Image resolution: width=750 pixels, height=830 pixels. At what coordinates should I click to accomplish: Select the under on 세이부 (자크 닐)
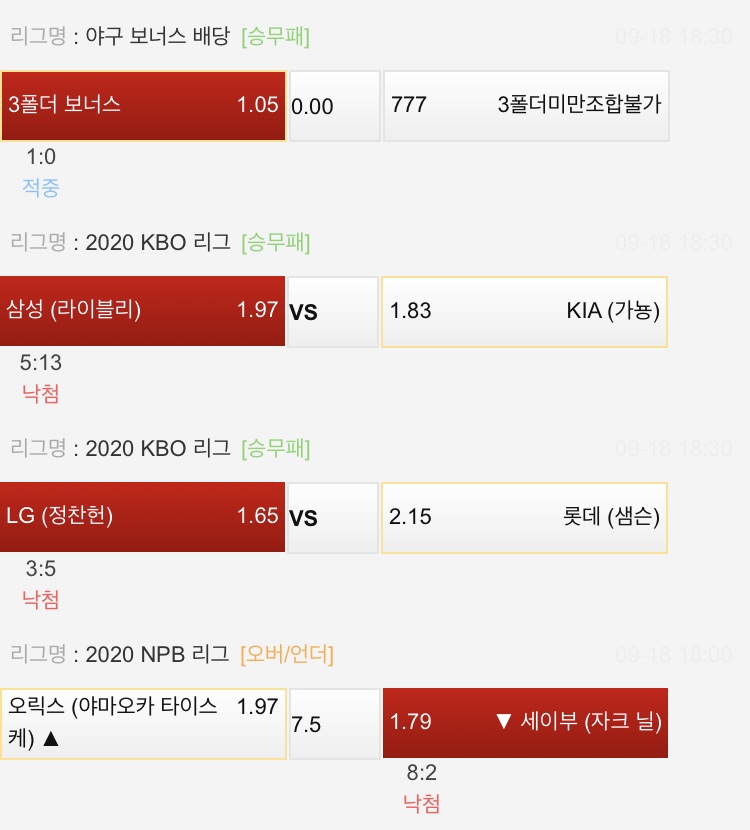point(524,723)
